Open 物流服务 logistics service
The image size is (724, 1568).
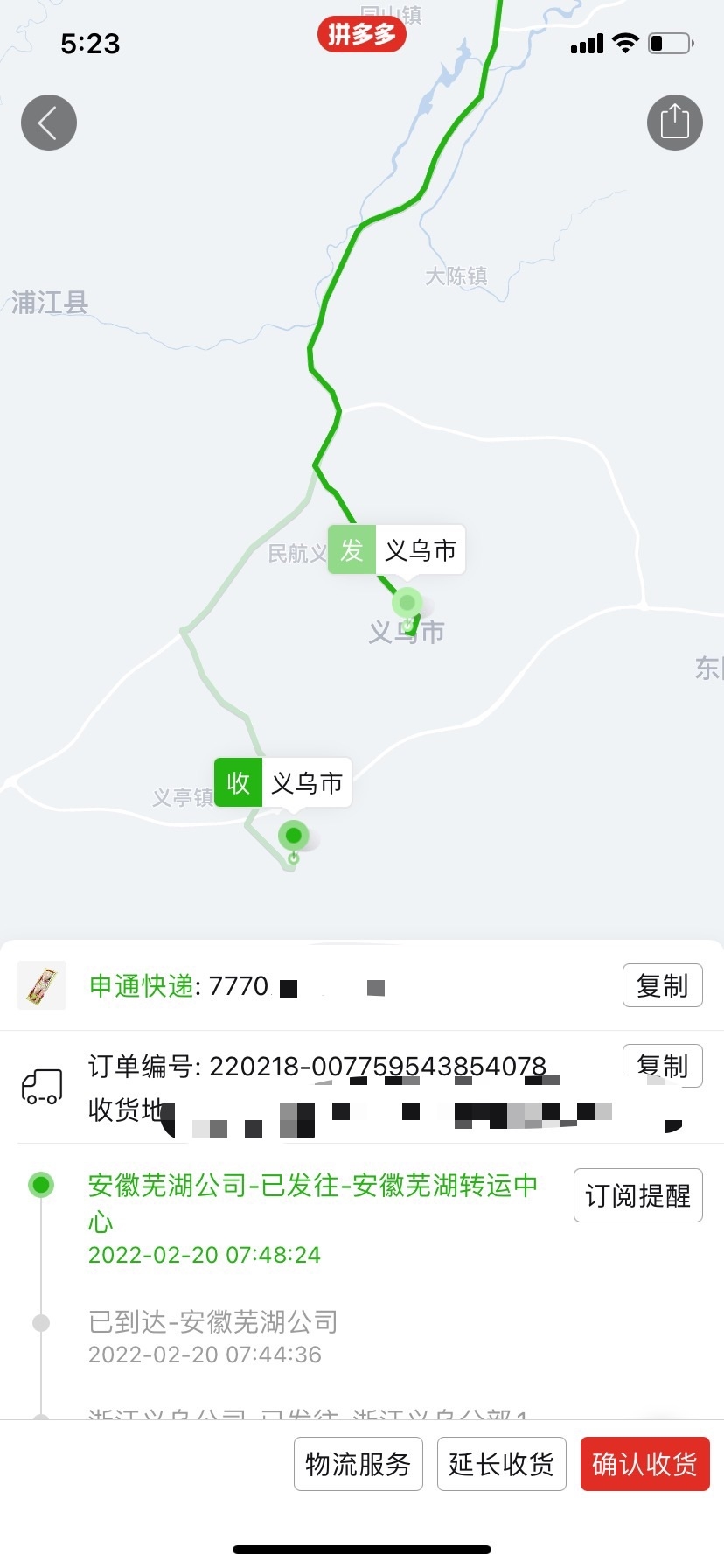tap(359, 1463)
